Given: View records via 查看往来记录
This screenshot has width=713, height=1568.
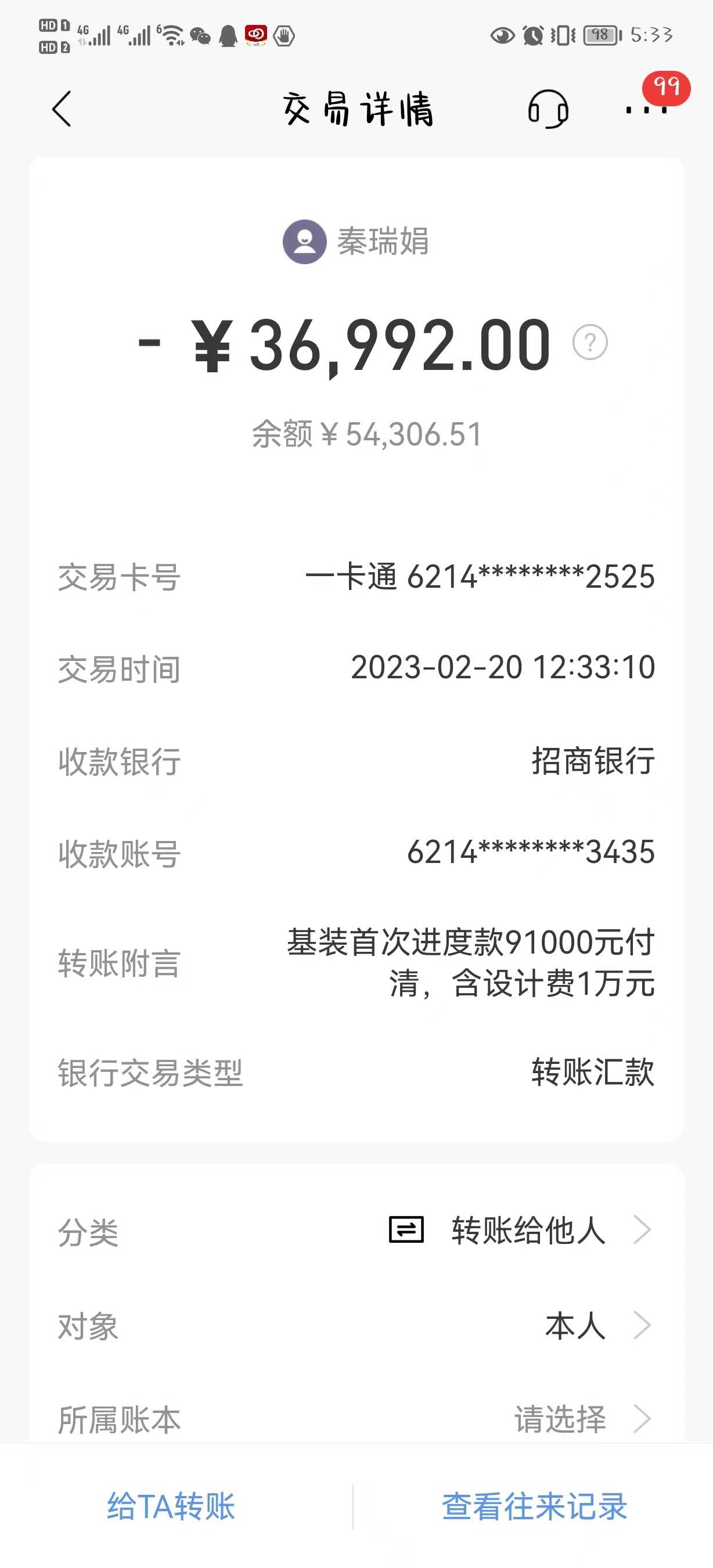Looking at the screenshot, I should coord(534,1506).
